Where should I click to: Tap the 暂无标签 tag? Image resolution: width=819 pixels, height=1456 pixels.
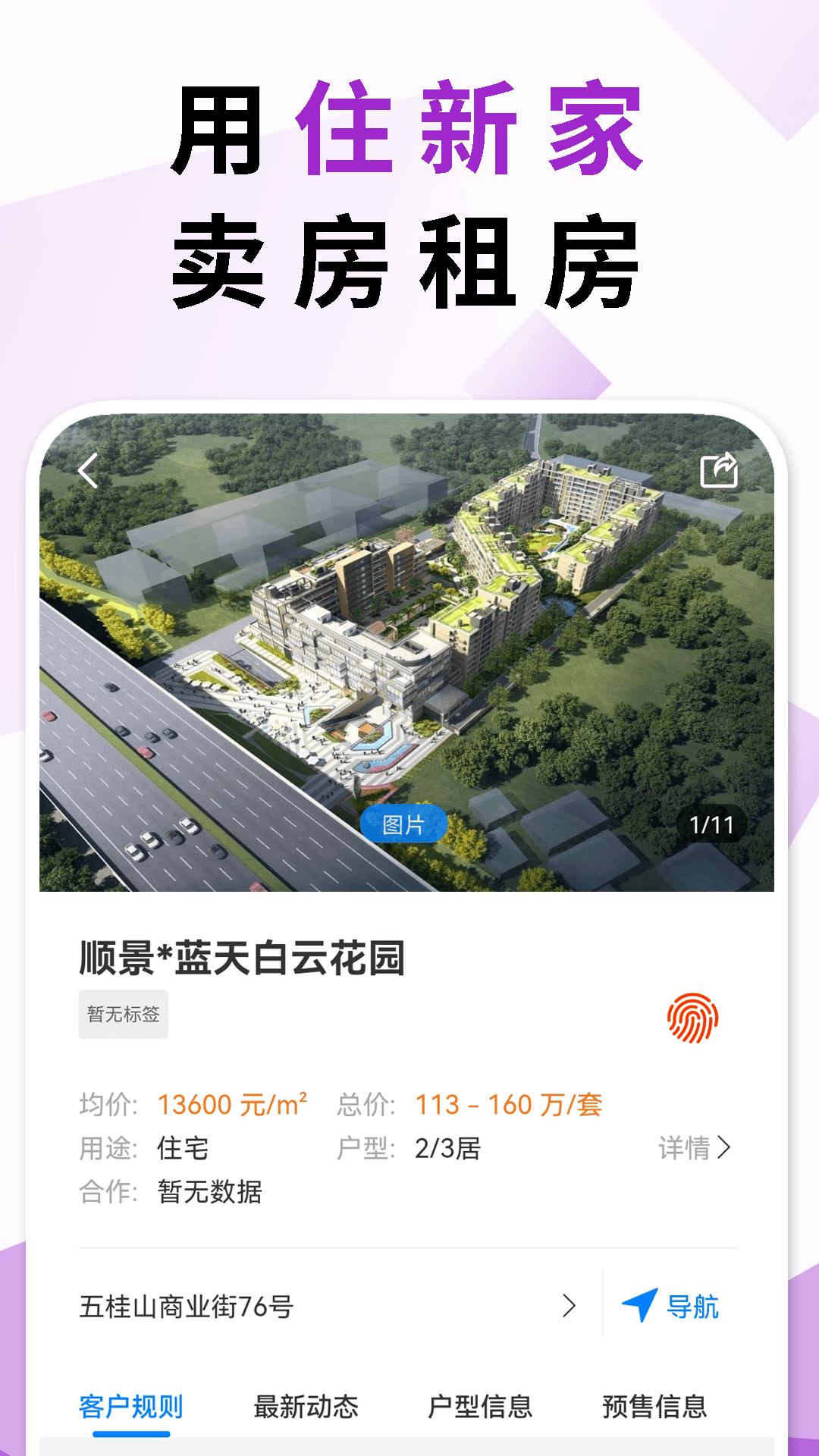[x=124, y=1014]
